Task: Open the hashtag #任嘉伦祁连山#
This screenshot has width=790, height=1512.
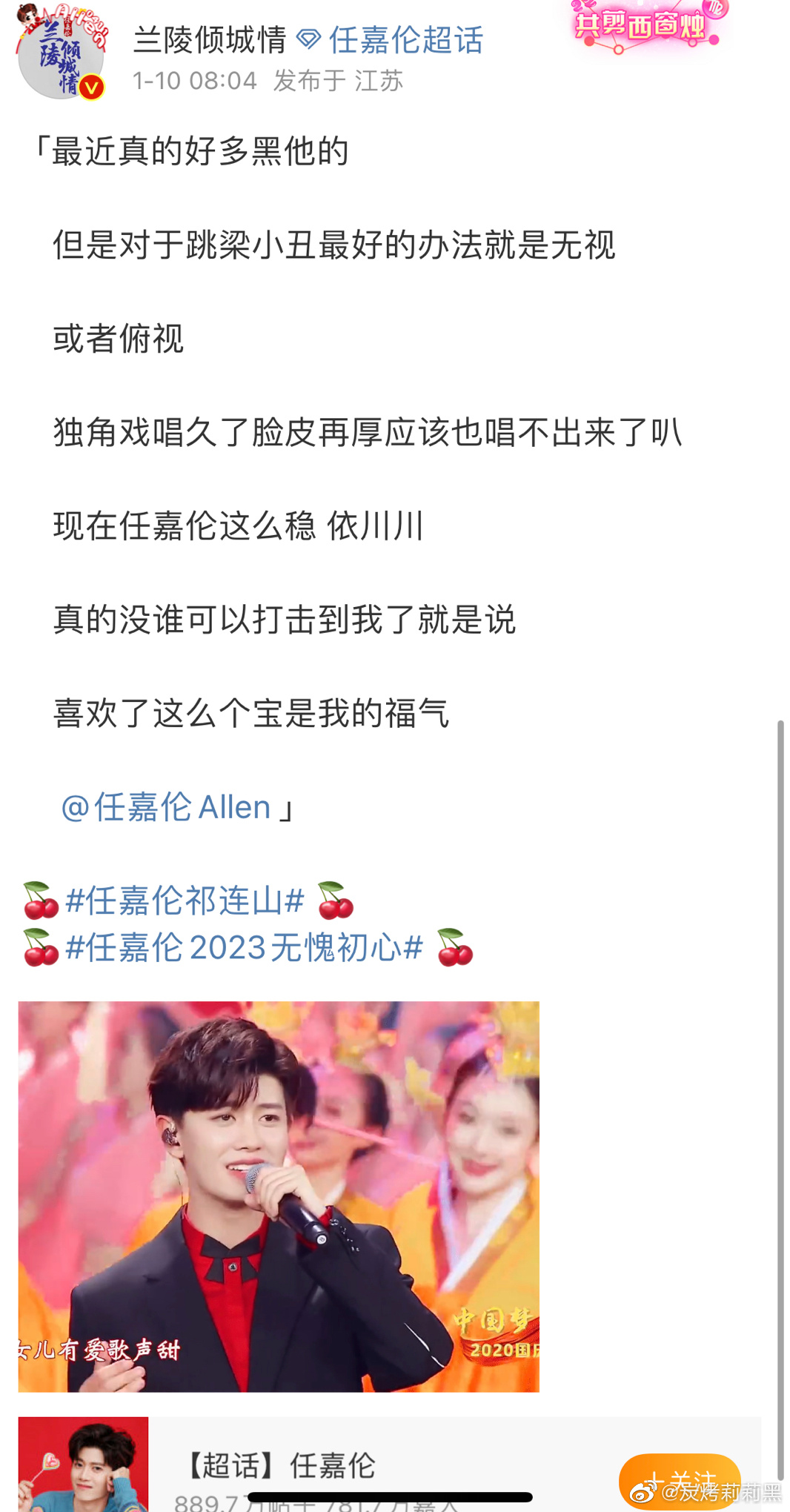Action: [x=185, y=901]
